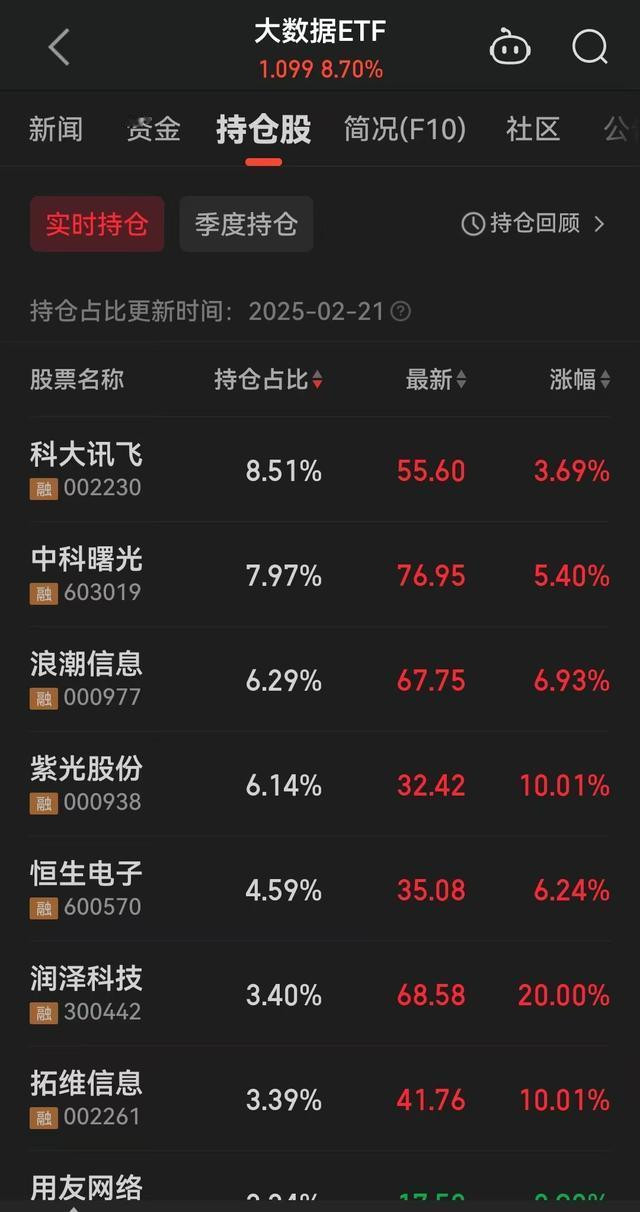
Task: Sort by 最新 price column
Action: 436,380
